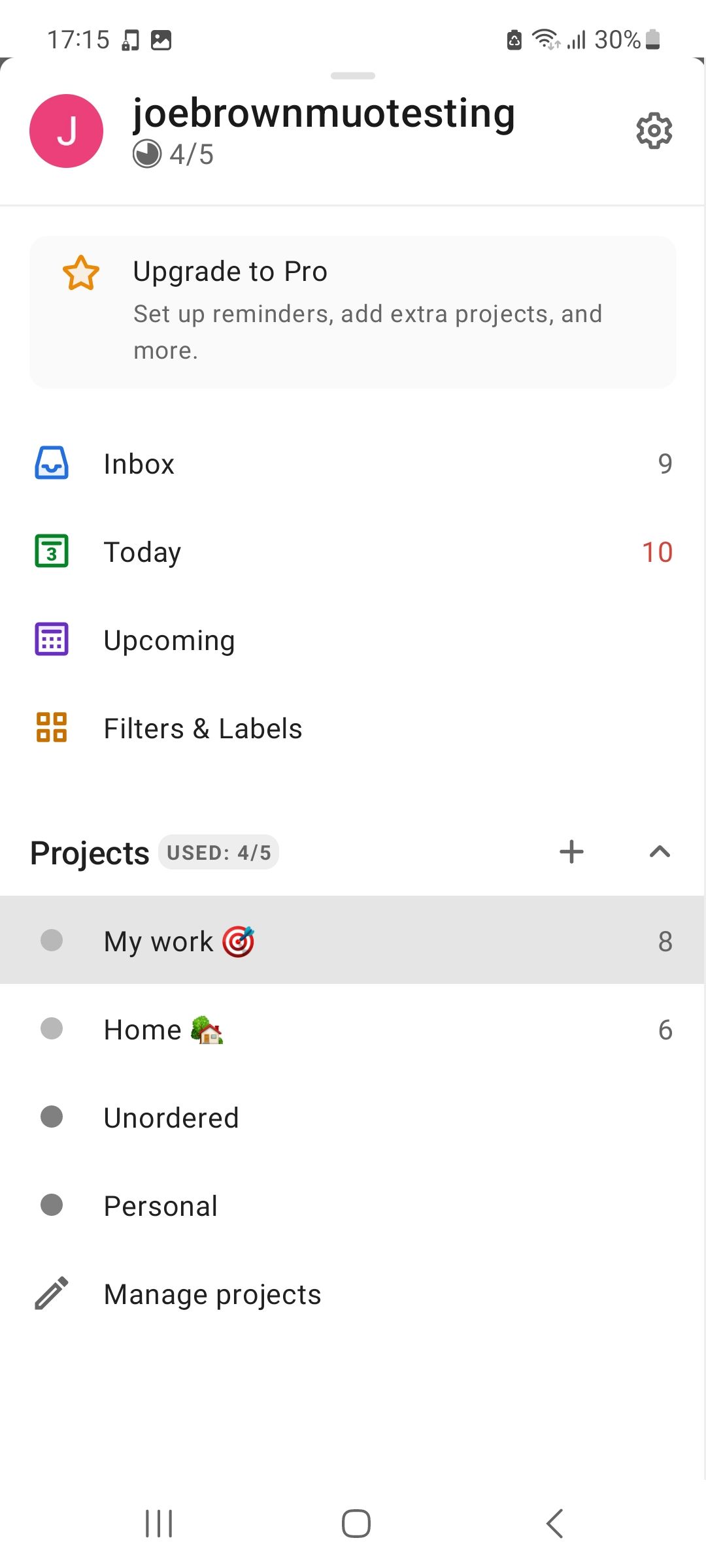Image resolution: width=706 pixels, height=1568 pixels.
Task: Tap the Upgrade to Pro banner
Action: pyautogui.click(x=353, y=311)
